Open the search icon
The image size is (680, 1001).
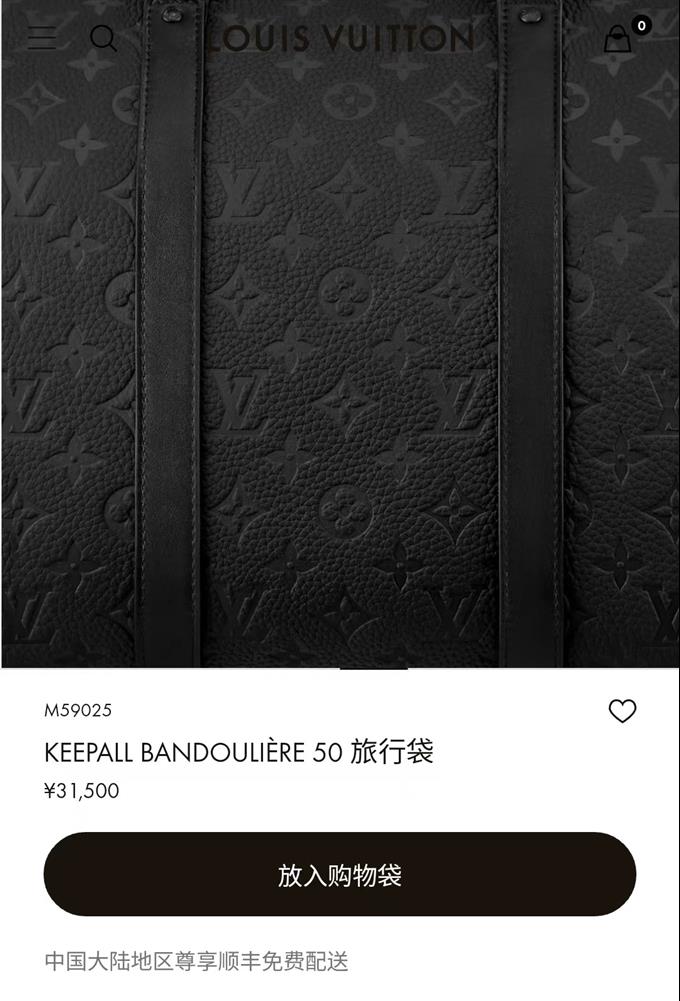pos(103,38)
